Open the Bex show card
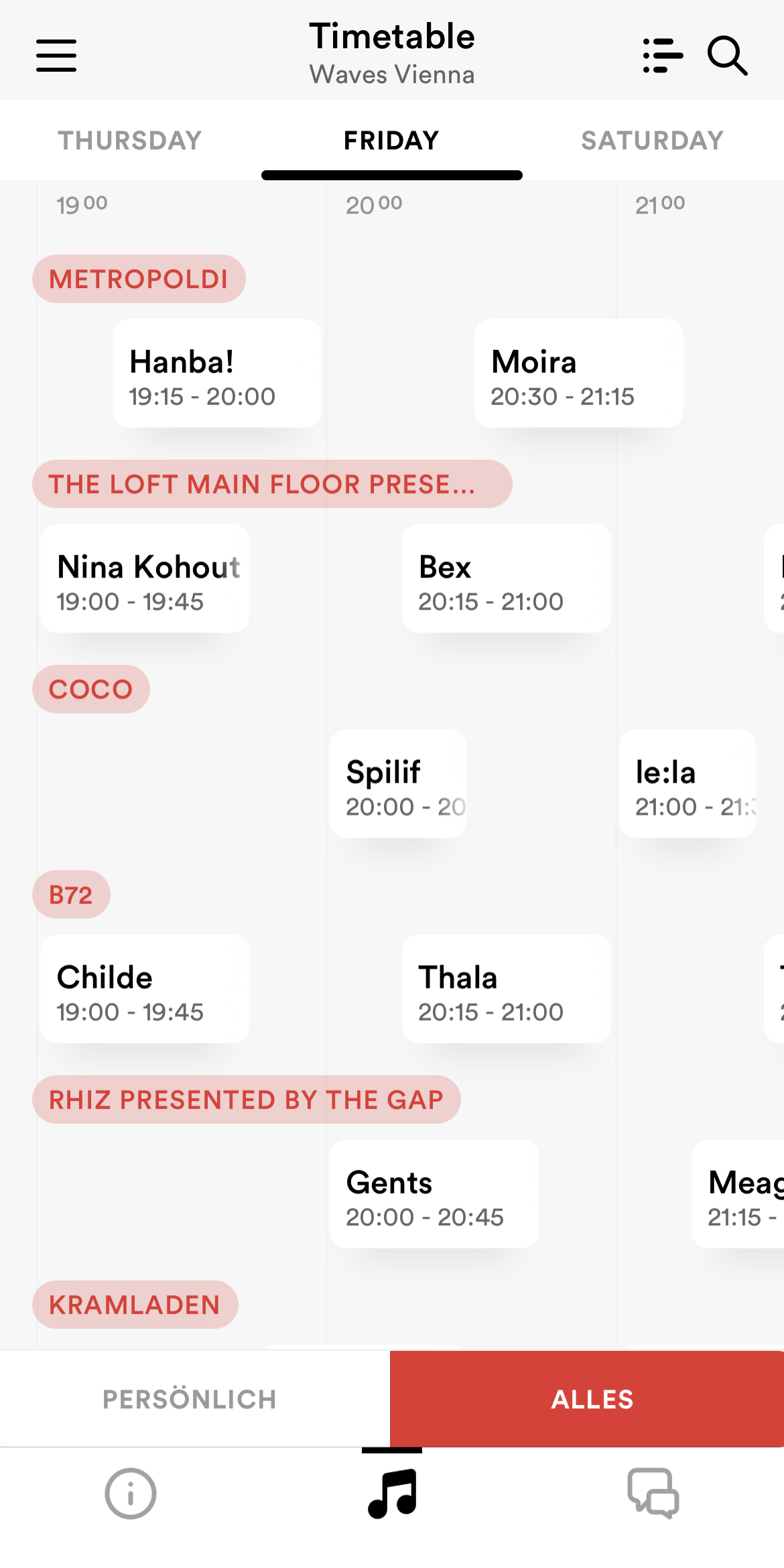This screenshot has height=1568, width=784. 506,578
